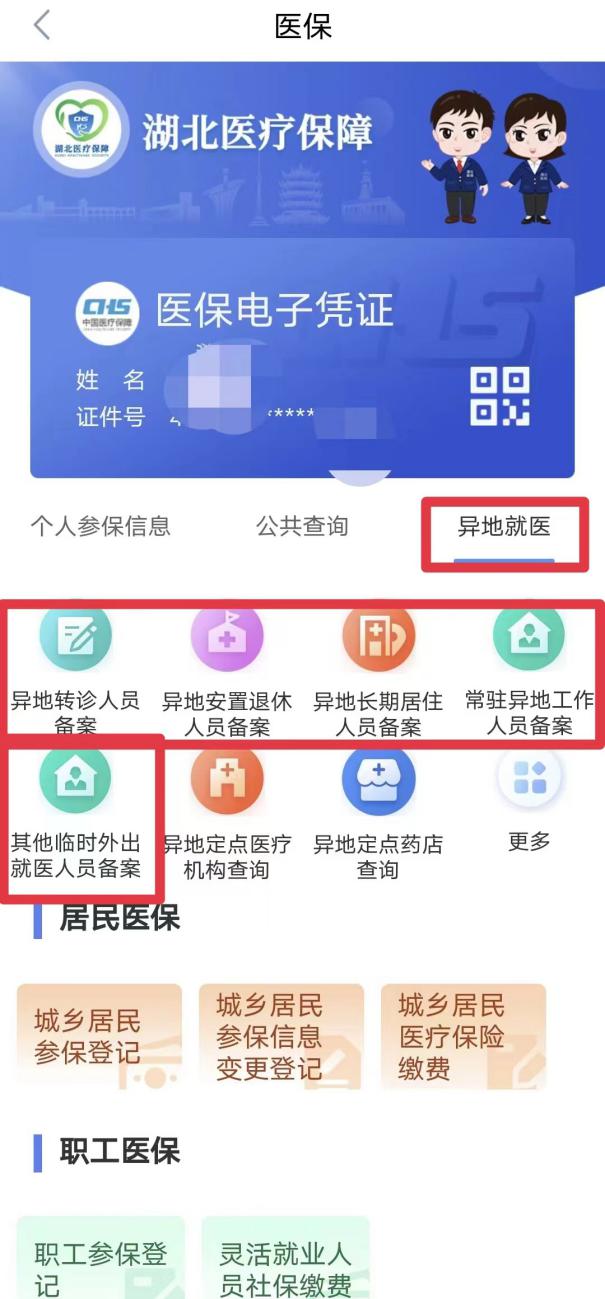The width and height of the screenshot is (605, 1299).
Task: Open 异地转诊人员备案
Action: point(75,672)
